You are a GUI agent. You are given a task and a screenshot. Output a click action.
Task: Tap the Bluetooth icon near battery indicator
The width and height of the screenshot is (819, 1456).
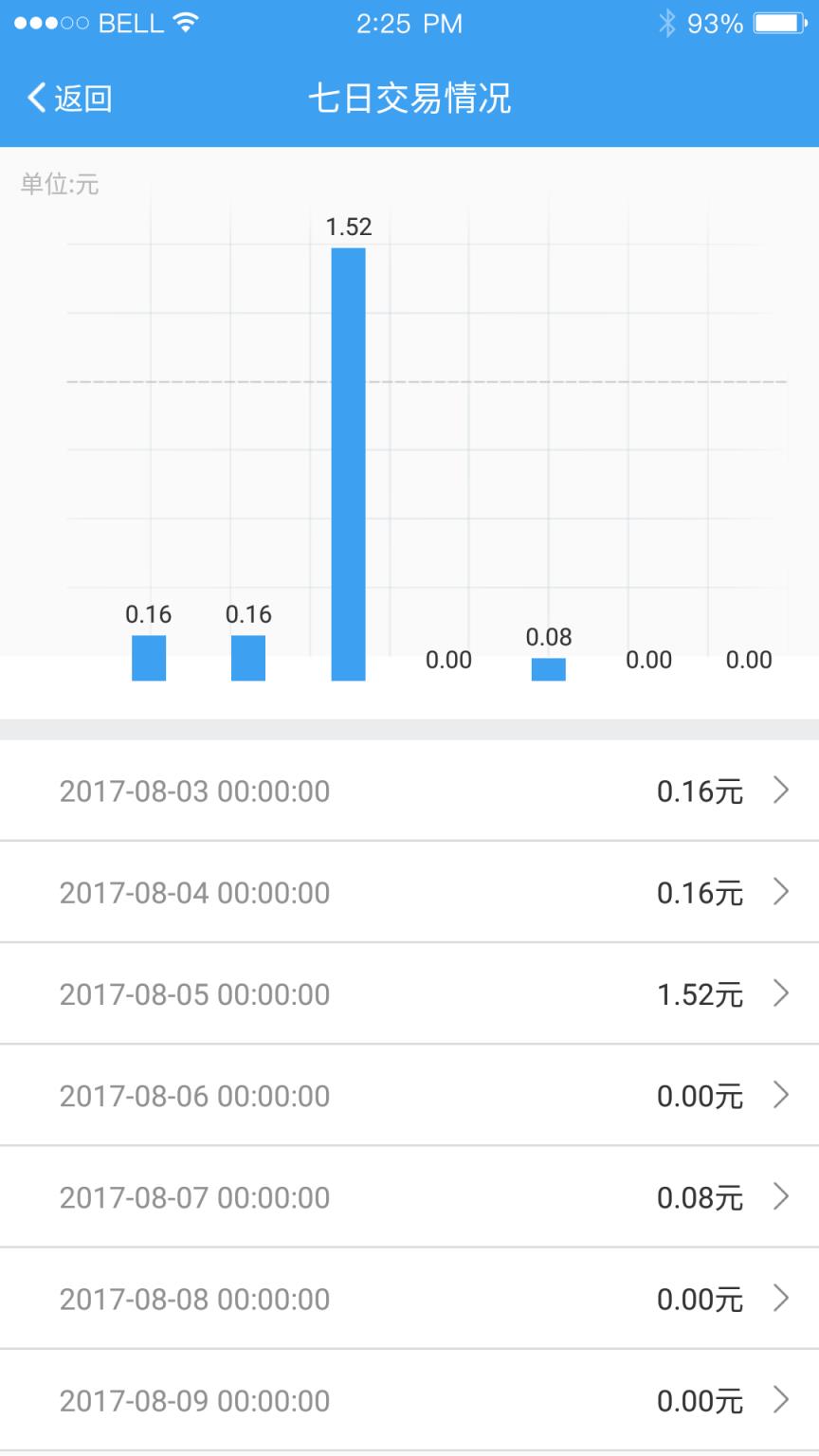[x=669, y=23]
